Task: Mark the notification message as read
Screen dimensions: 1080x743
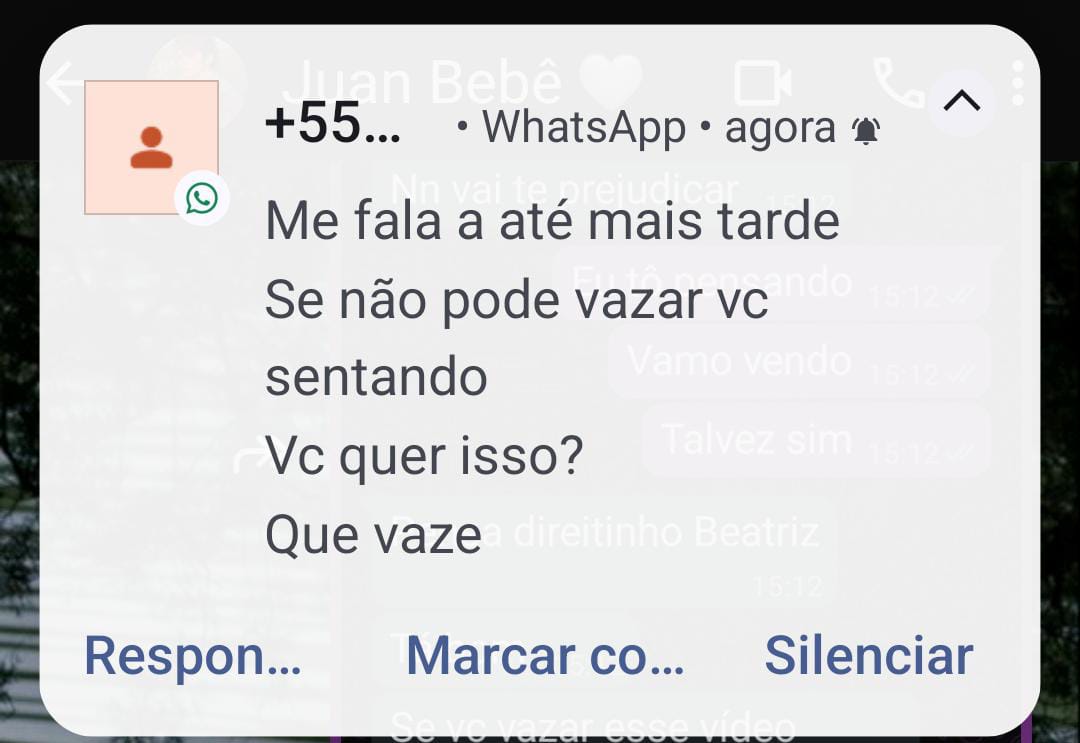Action: pos(544,656)
